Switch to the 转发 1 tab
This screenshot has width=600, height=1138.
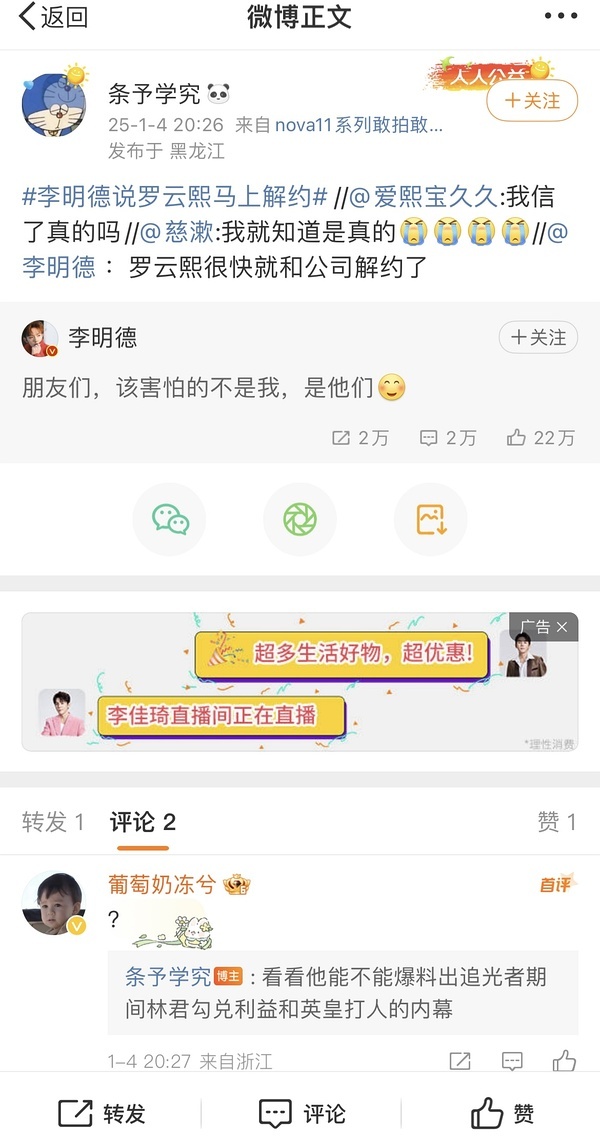pyautogui.click(x=53, y=822)
